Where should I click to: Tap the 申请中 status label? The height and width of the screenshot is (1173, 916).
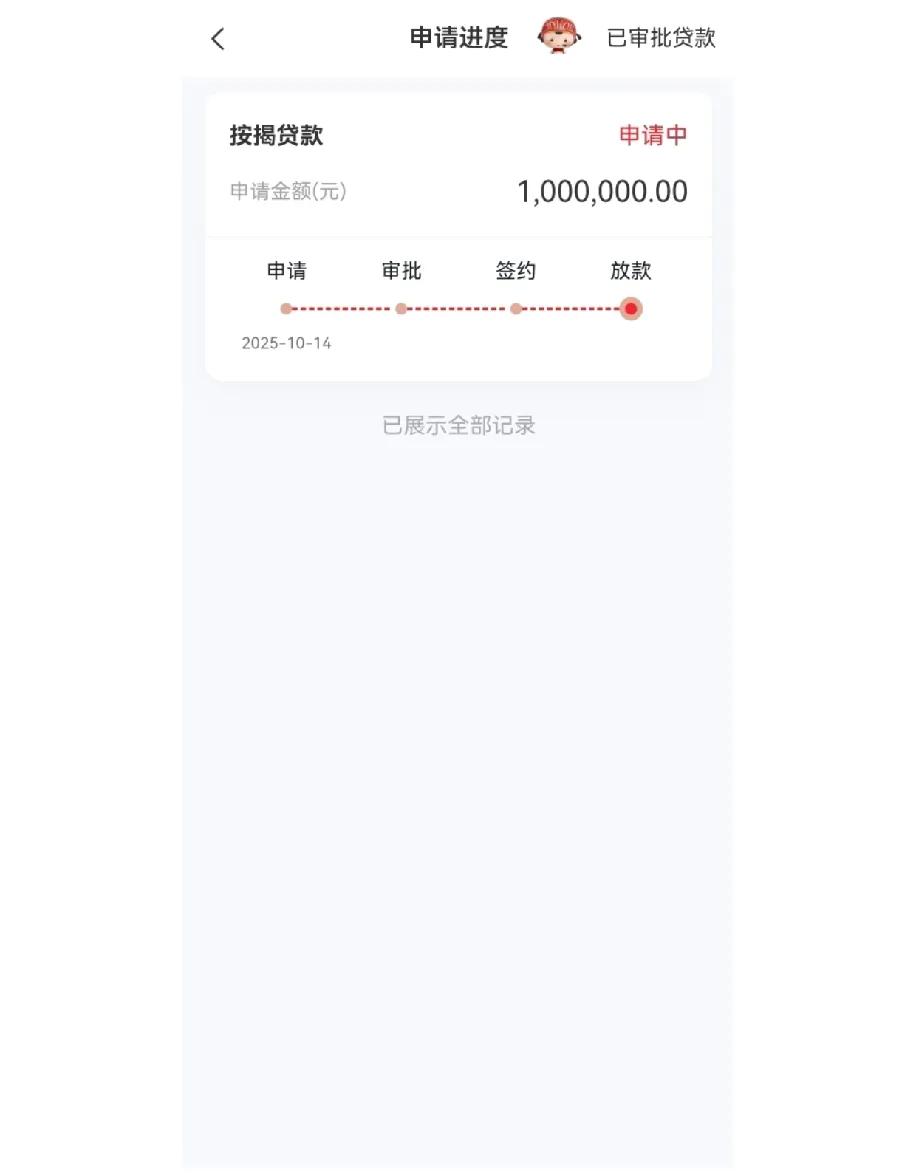(652, 135)
